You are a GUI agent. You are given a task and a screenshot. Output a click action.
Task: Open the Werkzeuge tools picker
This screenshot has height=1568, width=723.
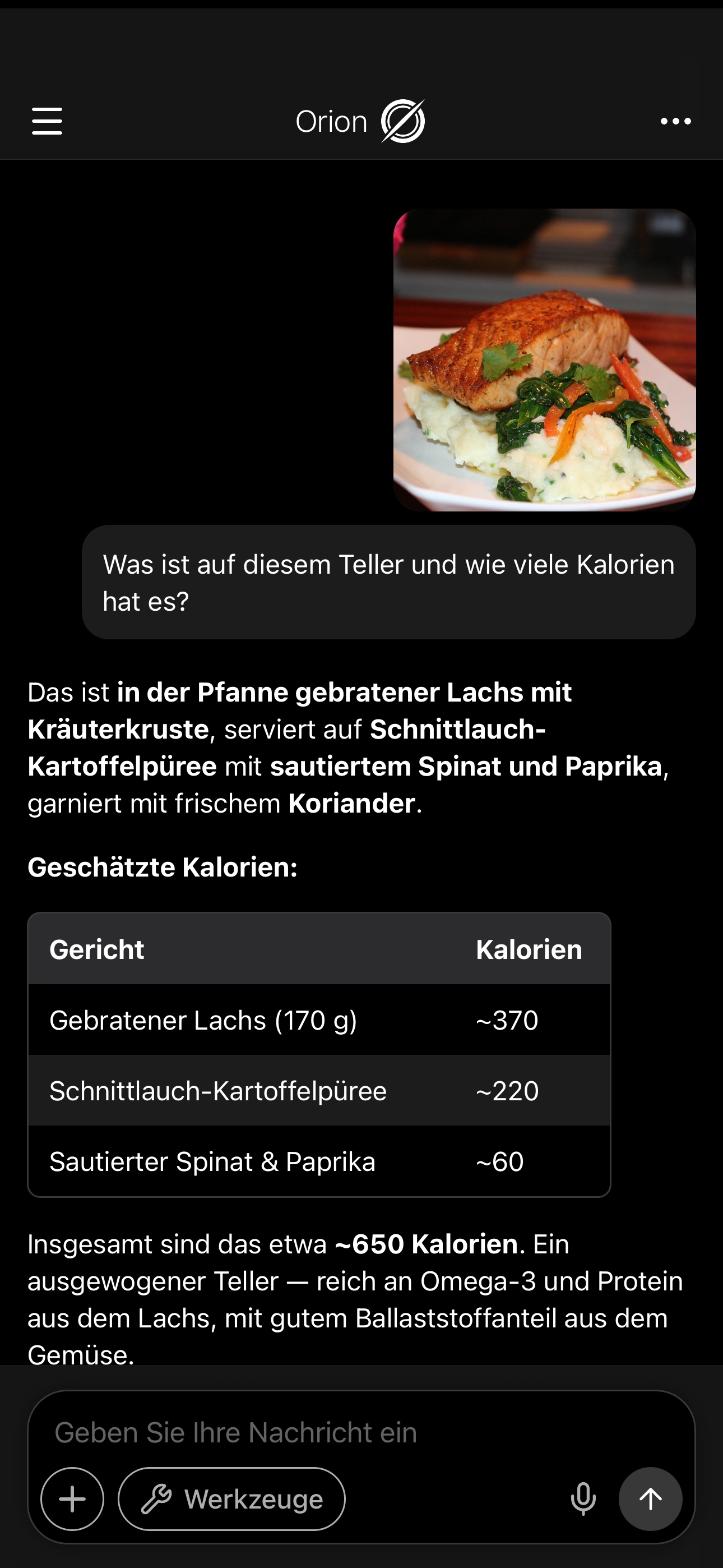click(233, 1498)
